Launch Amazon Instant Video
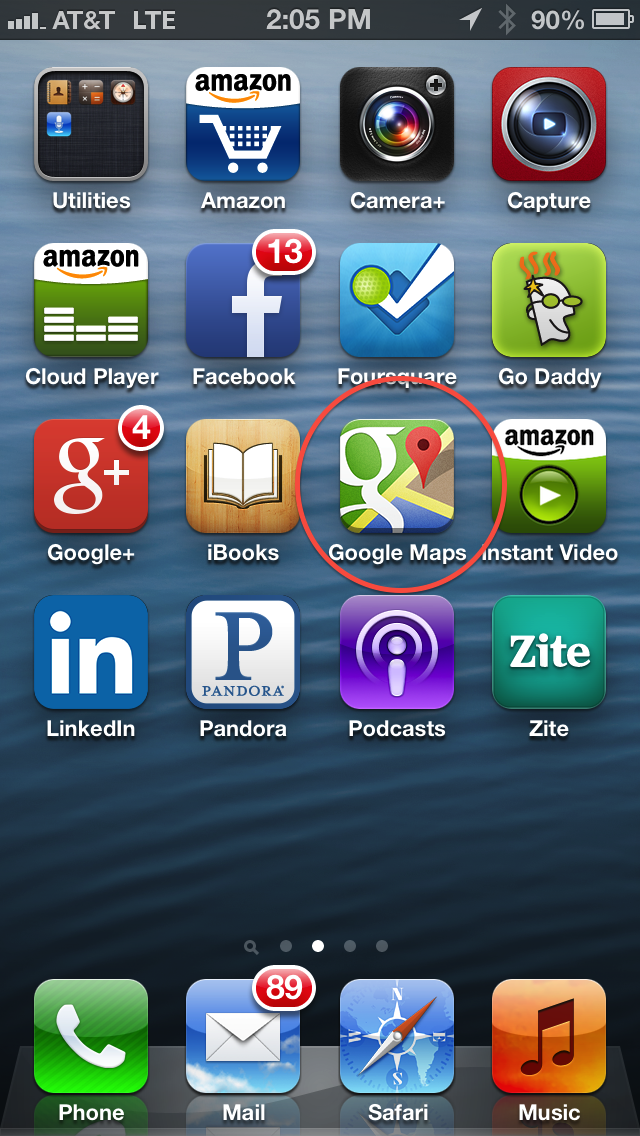 549,476
